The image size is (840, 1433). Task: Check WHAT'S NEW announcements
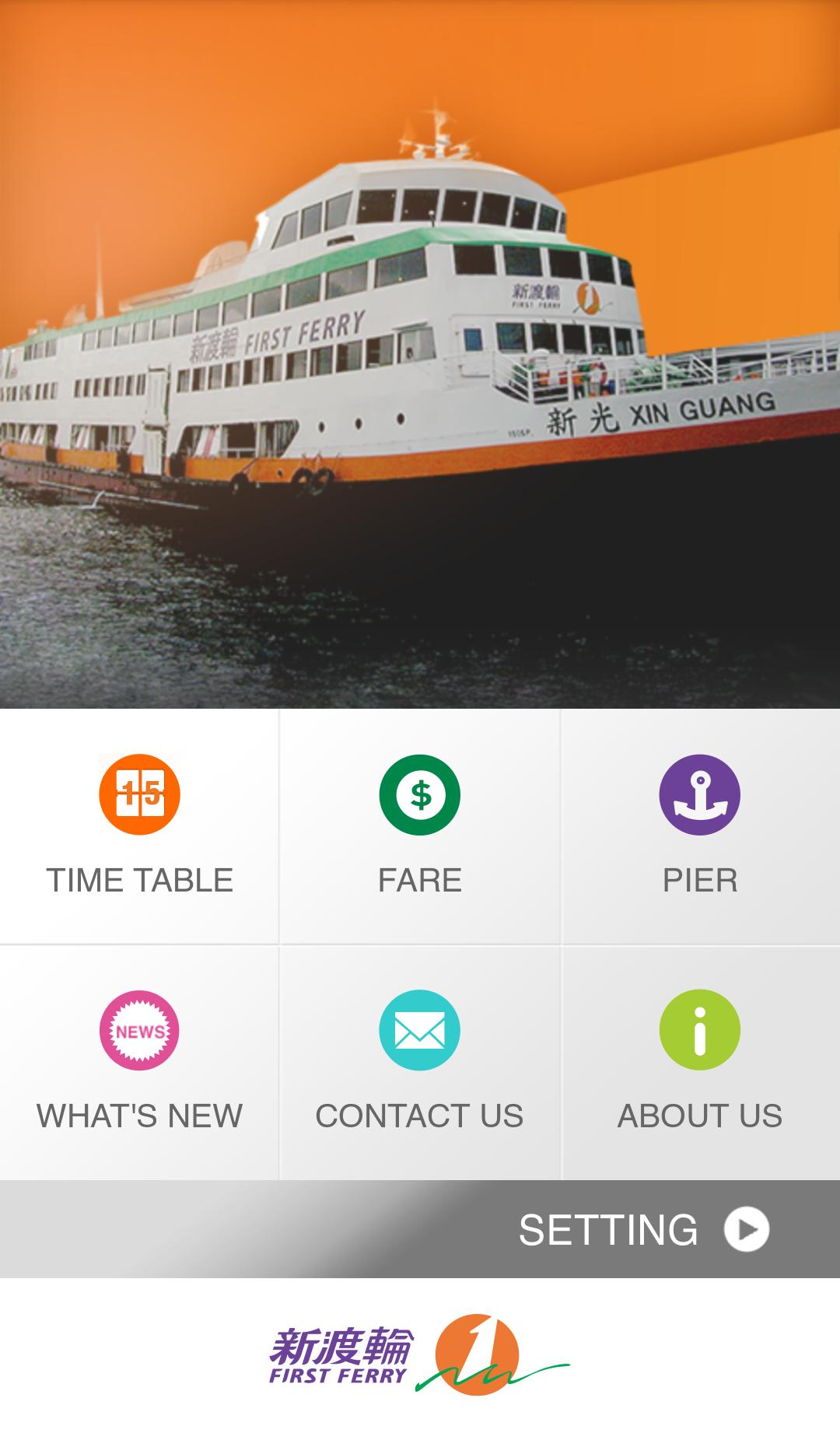click(x=141, y=1116)
